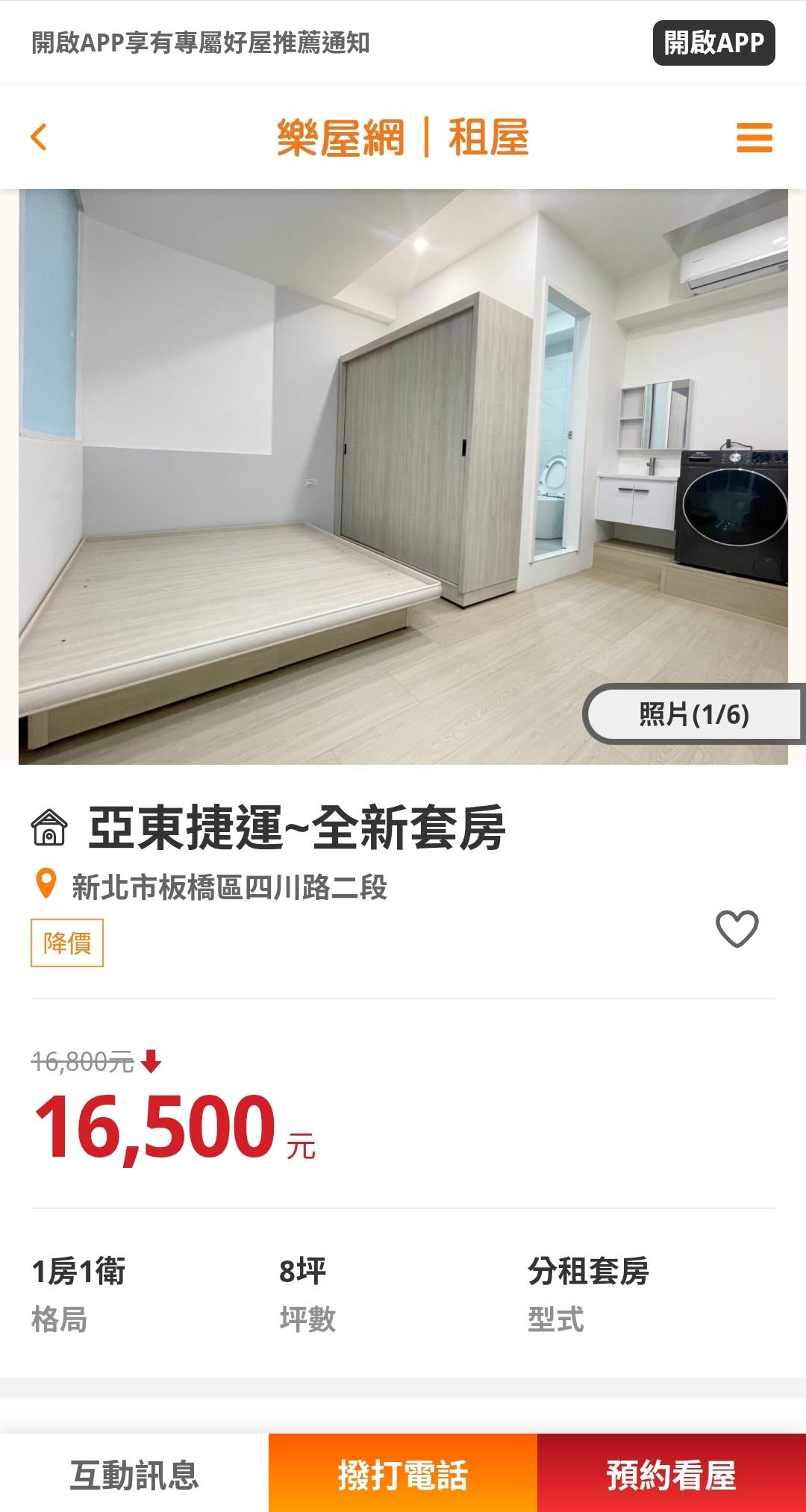Screen dimensions: 806x1512
Task: Save listing with the heart icon
Action: click(737, 928)
